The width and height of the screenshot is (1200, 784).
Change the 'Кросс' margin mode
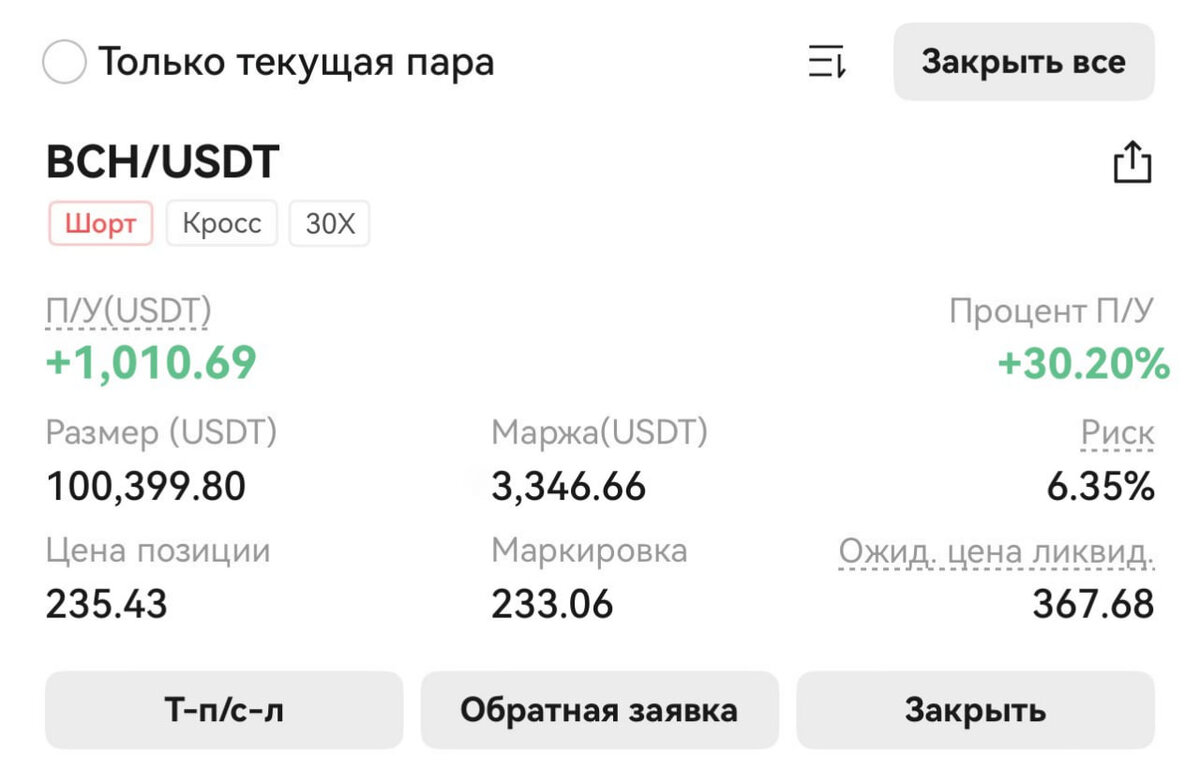pyautogui.click(x=222, y=224)
